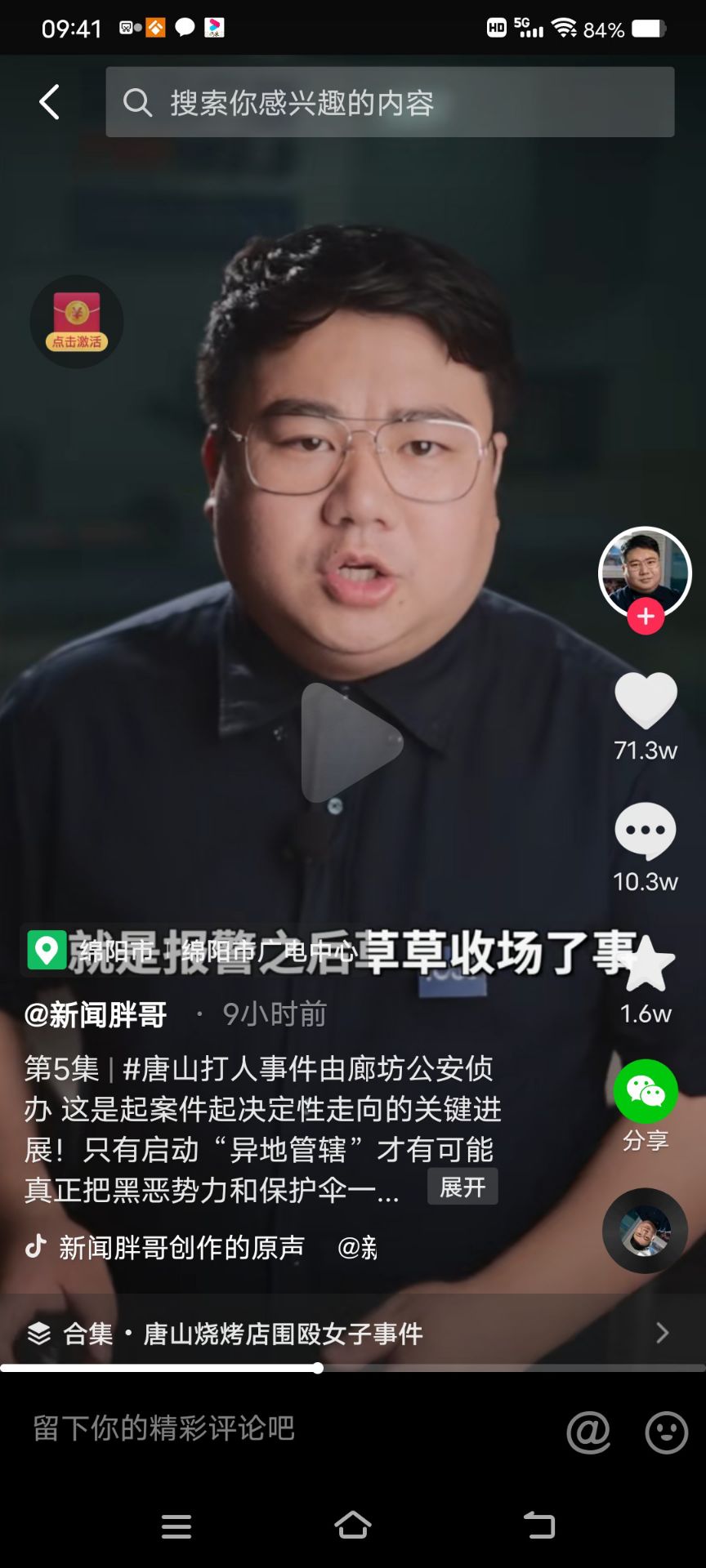Expand the description with 展开
The width and height of the screenshot is (706, 1568).
click(462, 1187)
